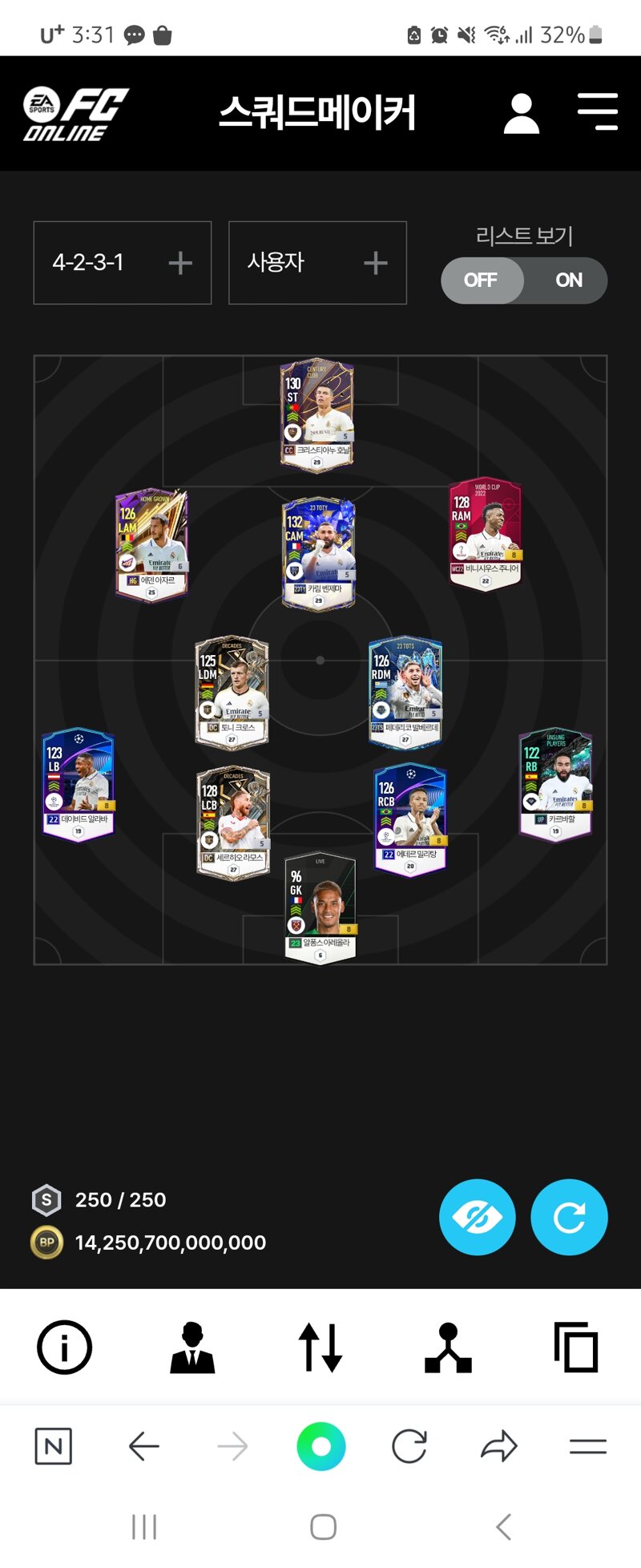Expand the 사용자 dropdown

[317, 263]
